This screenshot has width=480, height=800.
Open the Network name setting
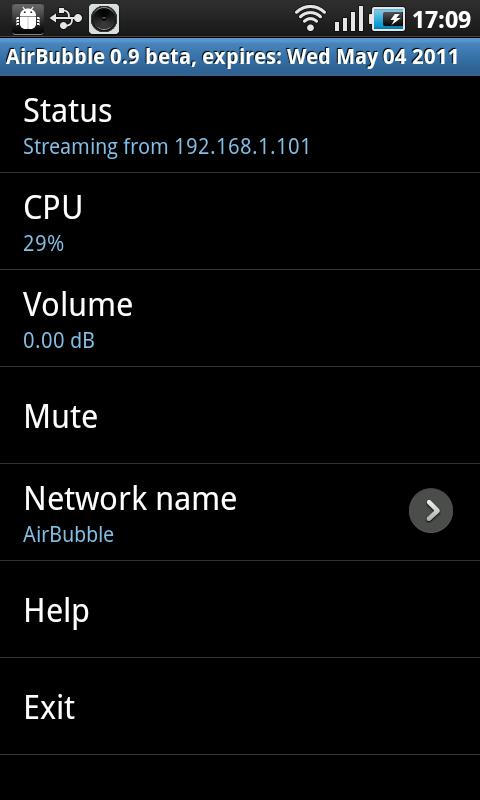pos(240,512)
